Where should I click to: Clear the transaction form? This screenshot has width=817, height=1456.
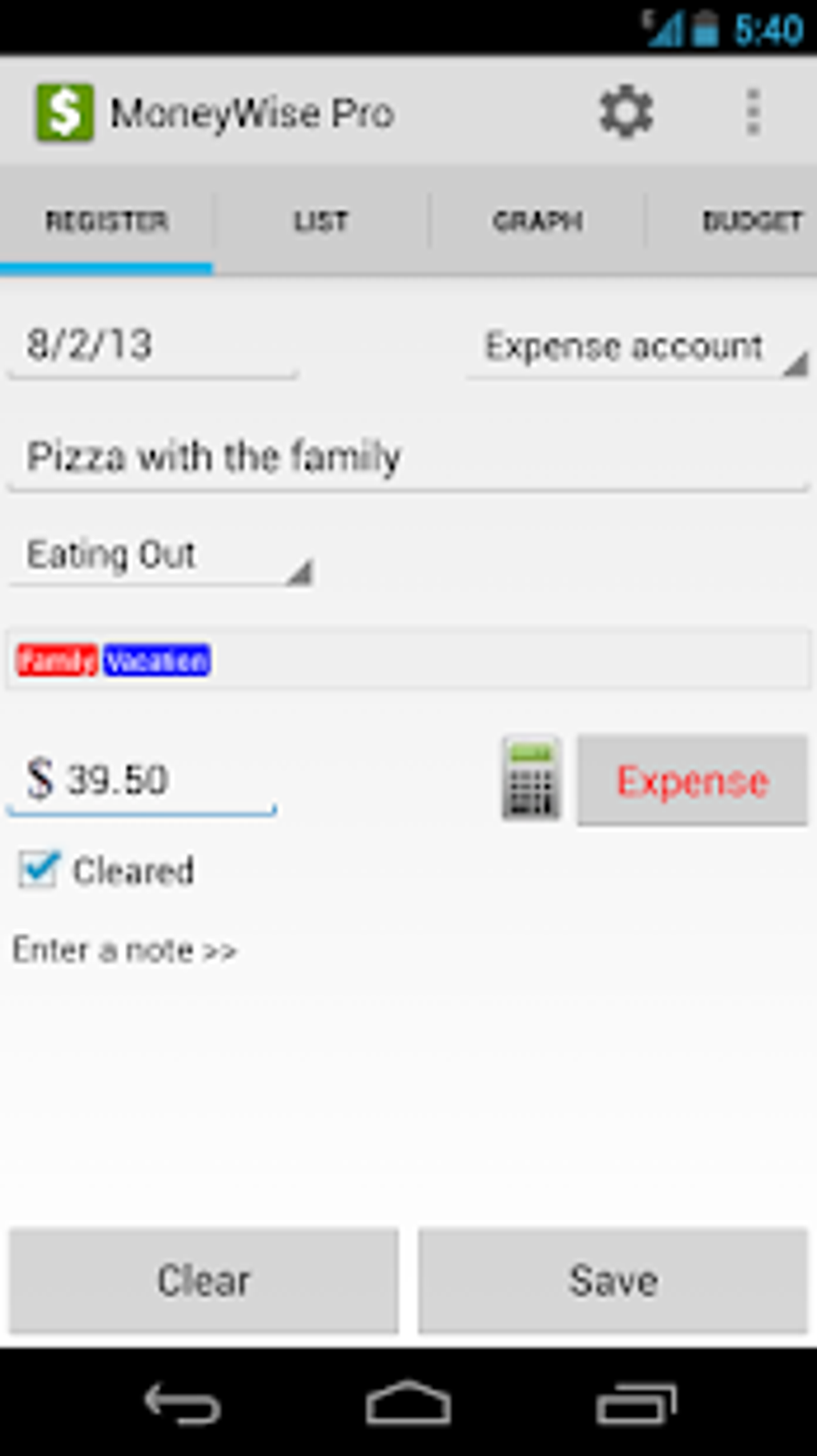tap(204, 1281)
